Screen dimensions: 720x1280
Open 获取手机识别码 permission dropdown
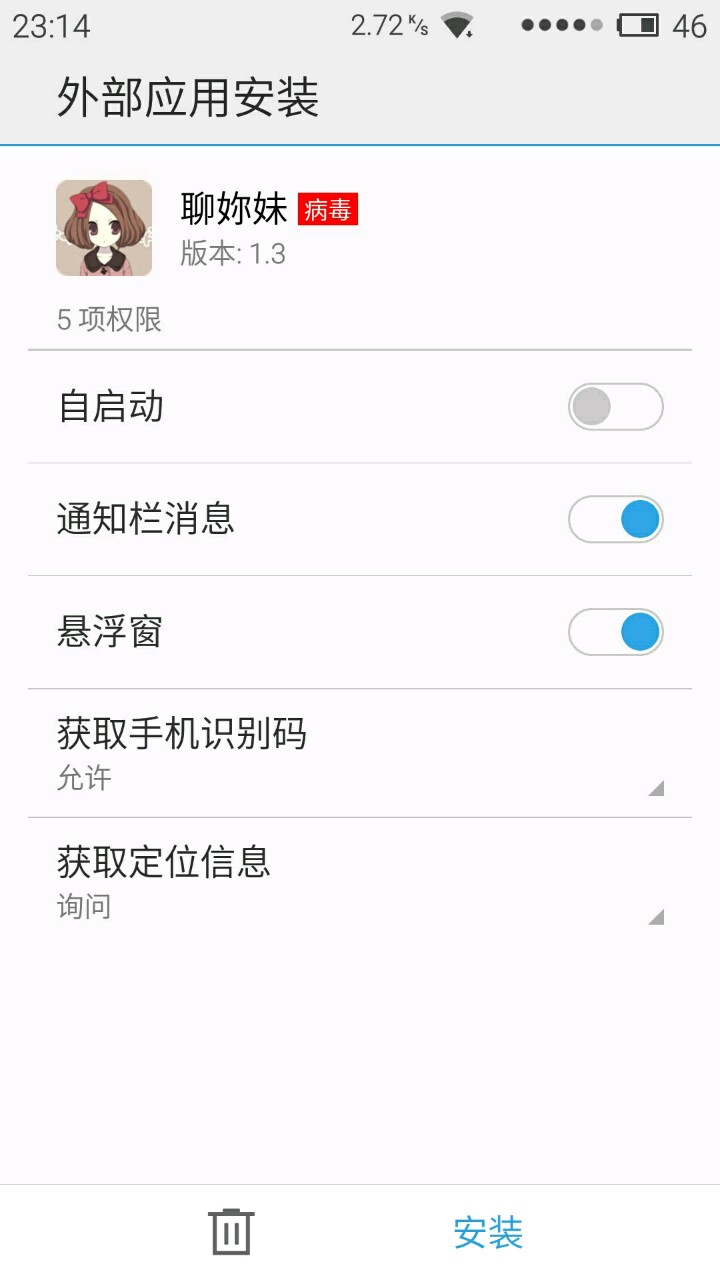coord(360,753)
